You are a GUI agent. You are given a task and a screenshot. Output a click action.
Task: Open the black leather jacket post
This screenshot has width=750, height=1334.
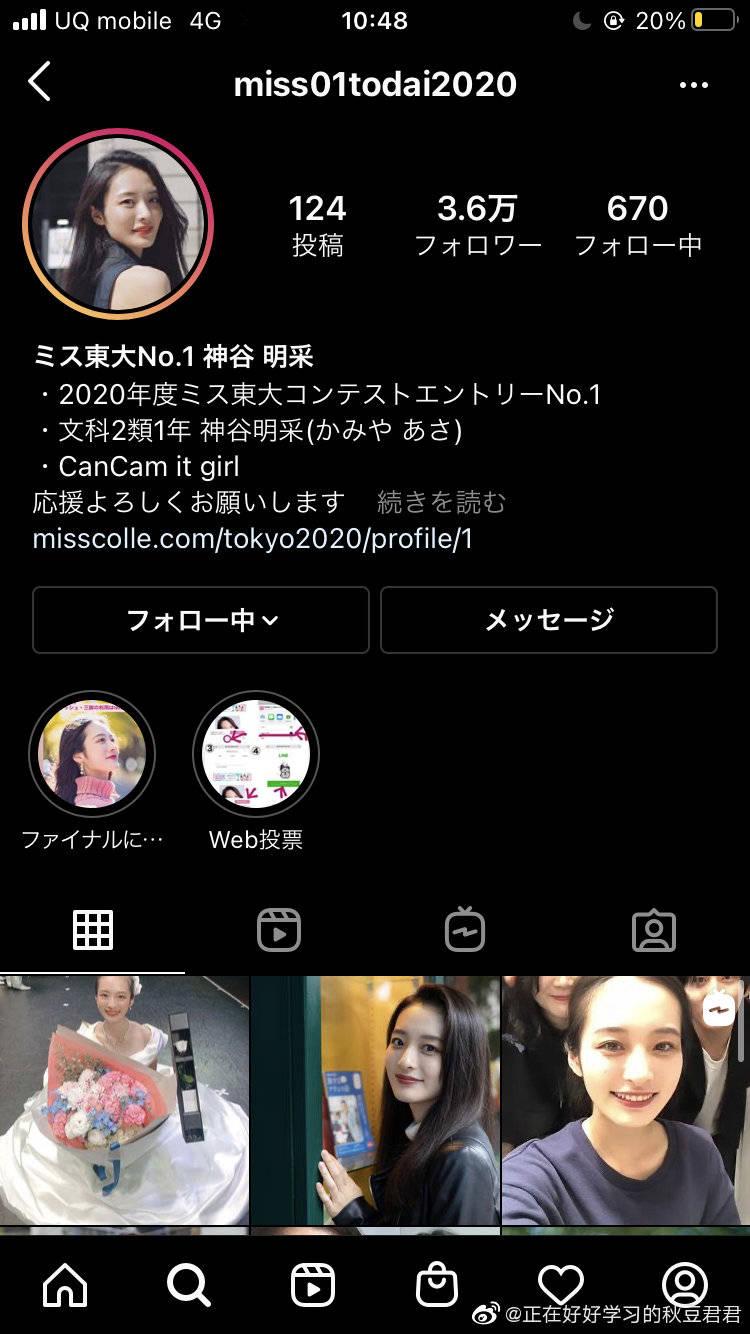click(x=375, y=1100)
